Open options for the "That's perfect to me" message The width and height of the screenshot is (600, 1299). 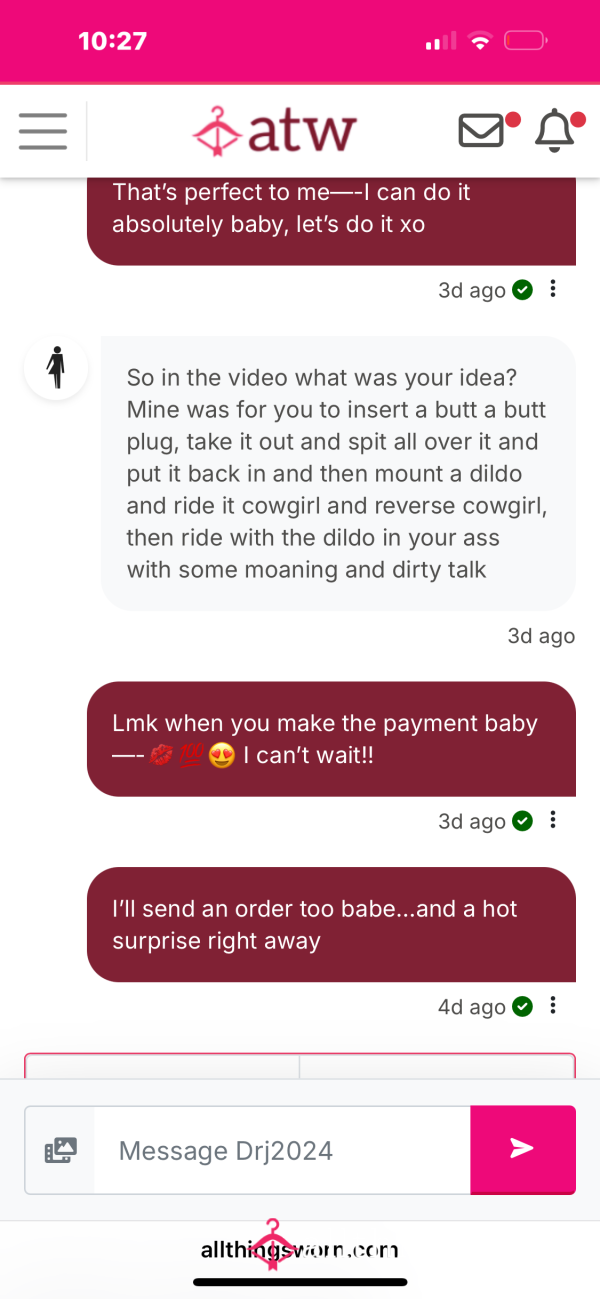[x=553, y=289]
